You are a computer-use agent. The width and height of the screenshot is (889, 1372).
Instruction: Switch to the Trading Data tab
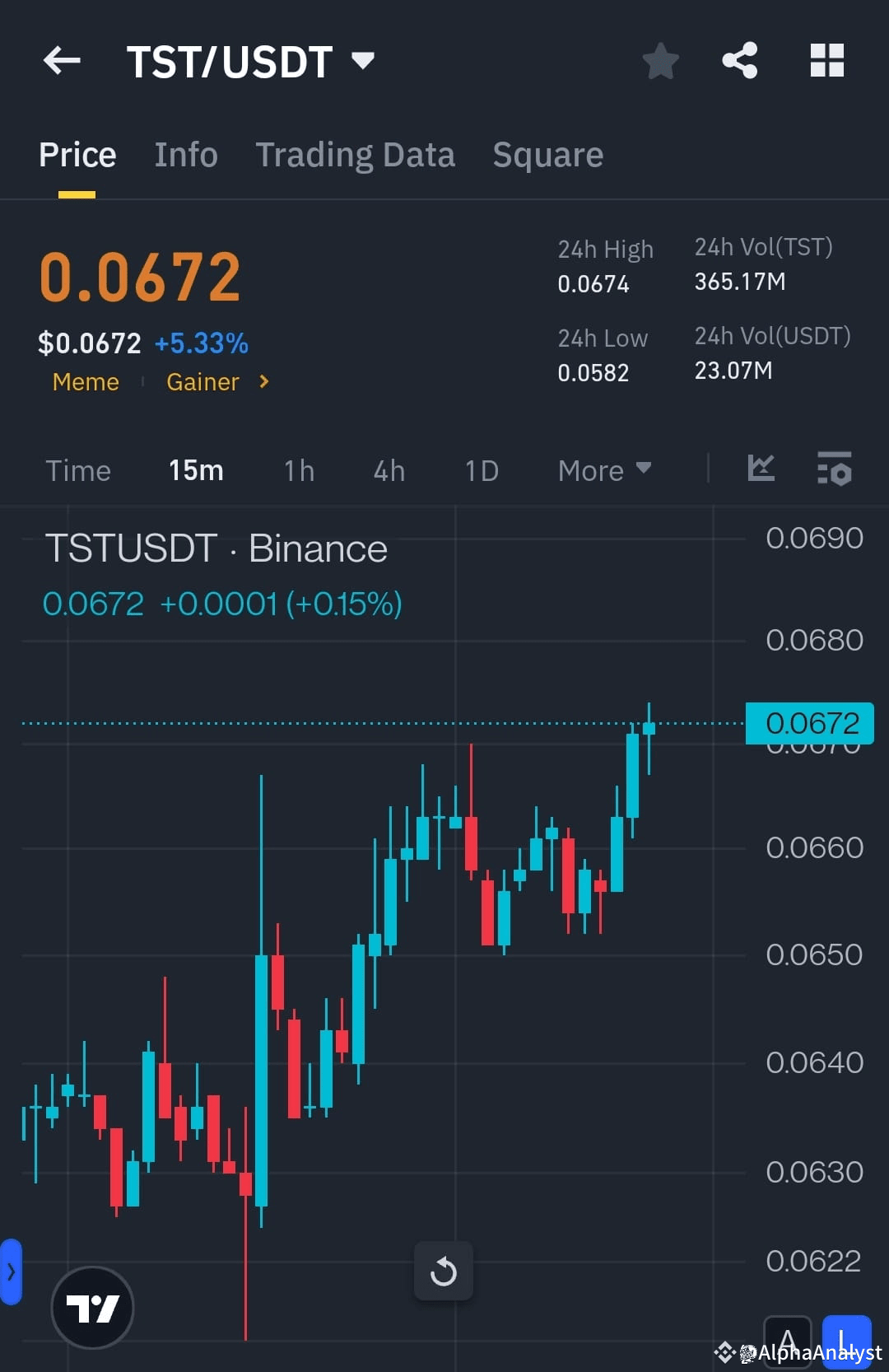(356, 155)
